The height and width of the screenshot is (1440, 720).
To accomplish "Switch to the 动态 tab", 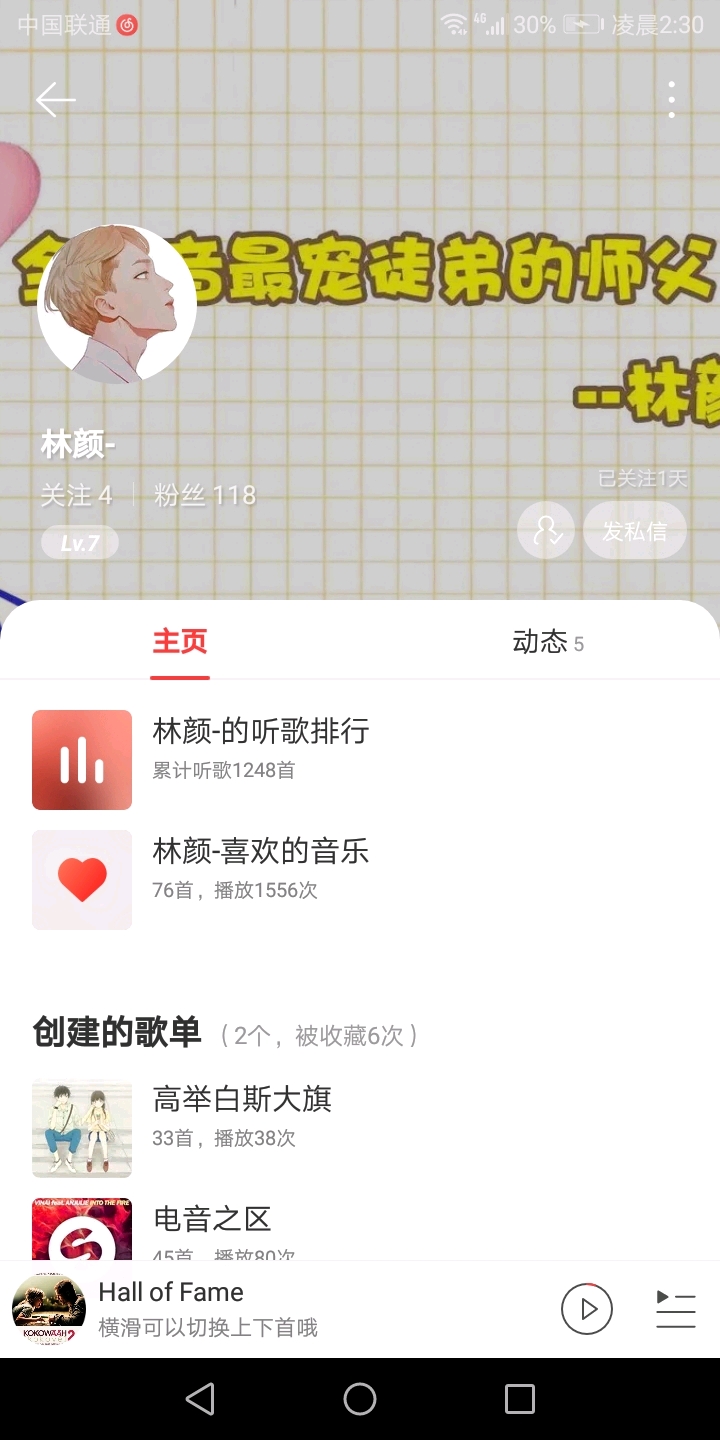I will coord(548,642).
